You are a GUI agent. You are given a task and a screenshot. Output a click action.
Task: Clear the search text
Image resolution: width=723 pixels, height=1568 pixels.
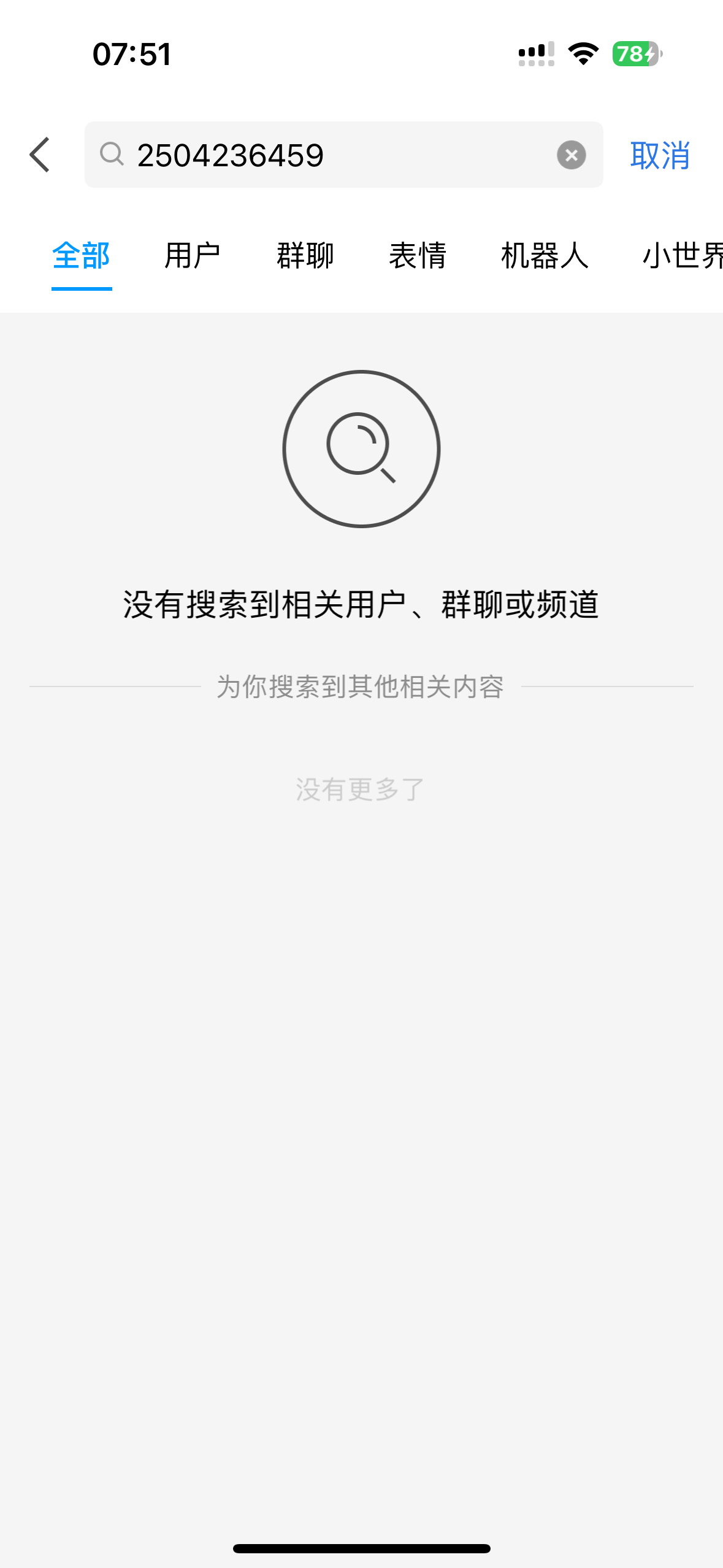[571, 155]
